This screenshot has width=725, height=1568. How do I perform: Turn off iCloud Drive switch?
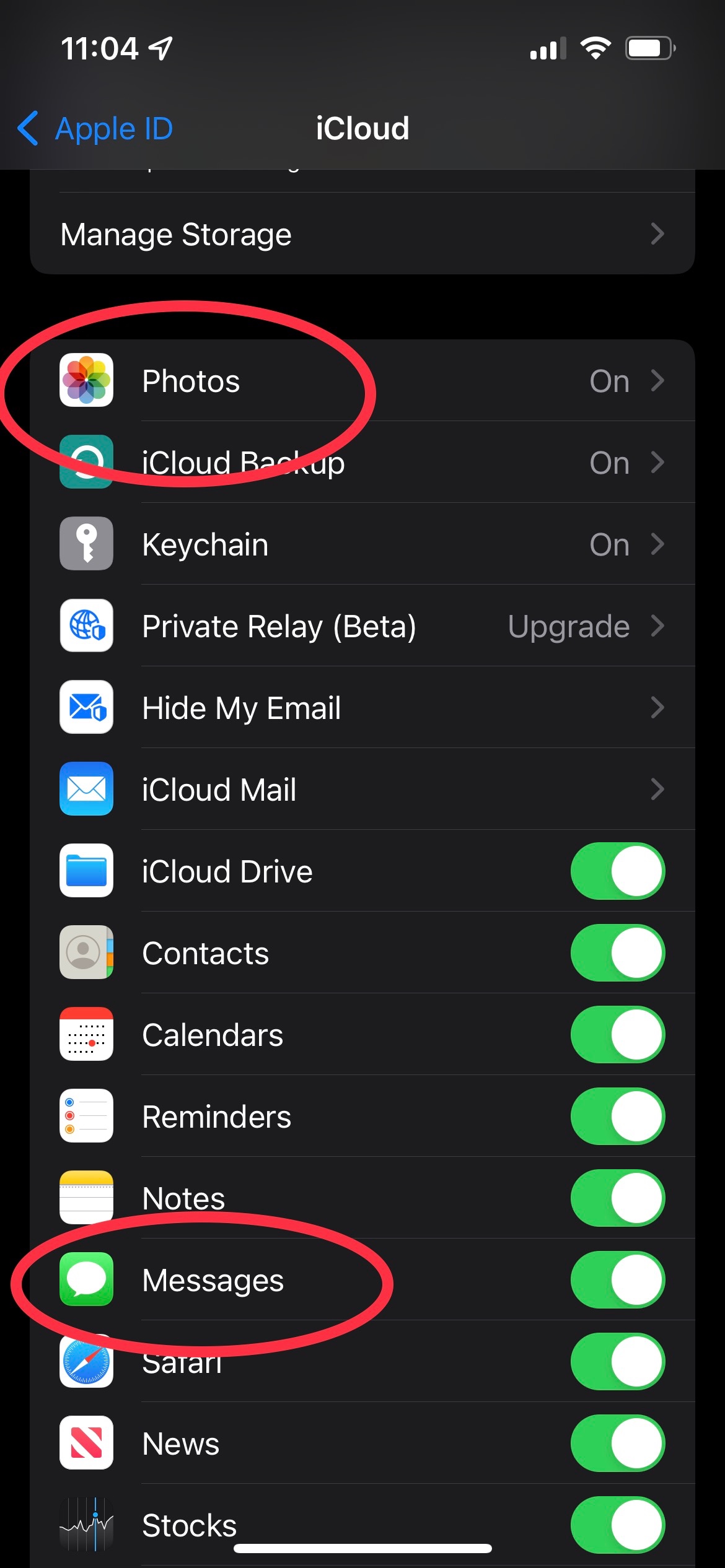pyautogui.click(x=618, y=871)
